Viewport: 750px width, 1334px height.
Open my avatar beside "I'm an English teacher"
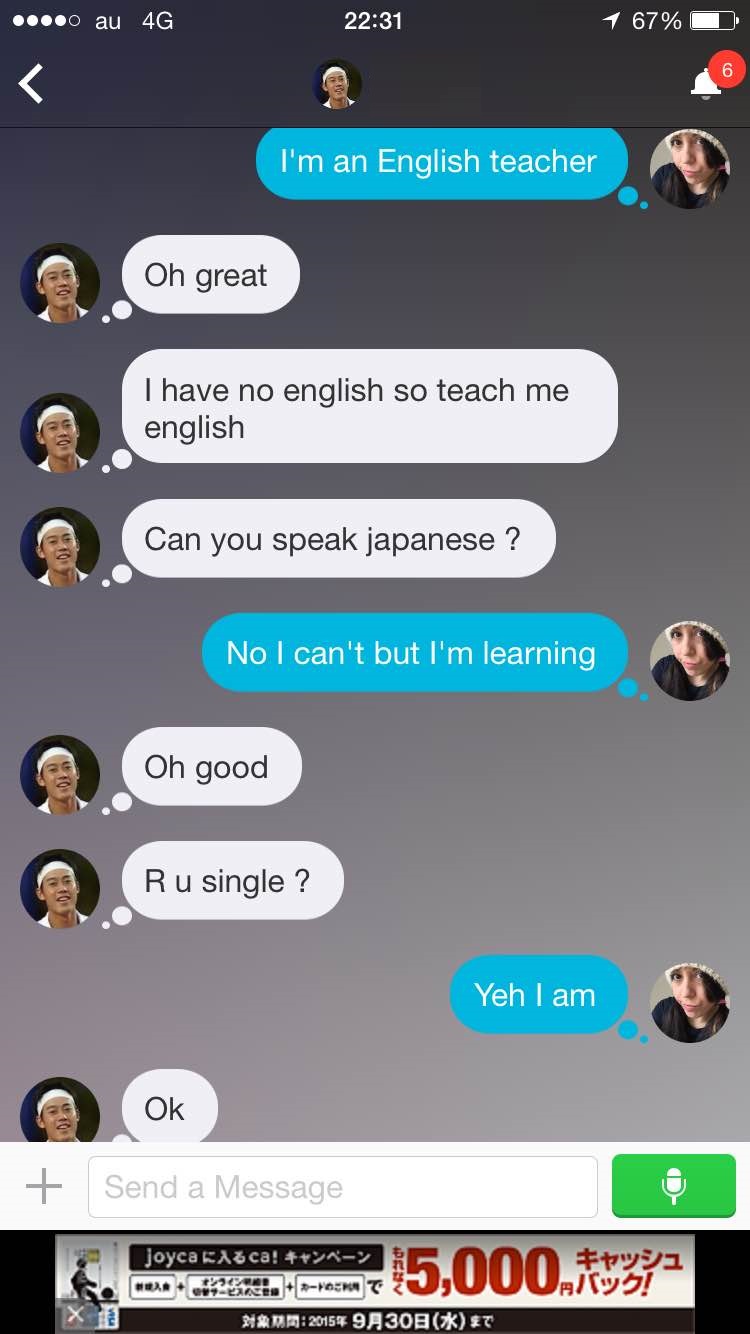[689, 169]
